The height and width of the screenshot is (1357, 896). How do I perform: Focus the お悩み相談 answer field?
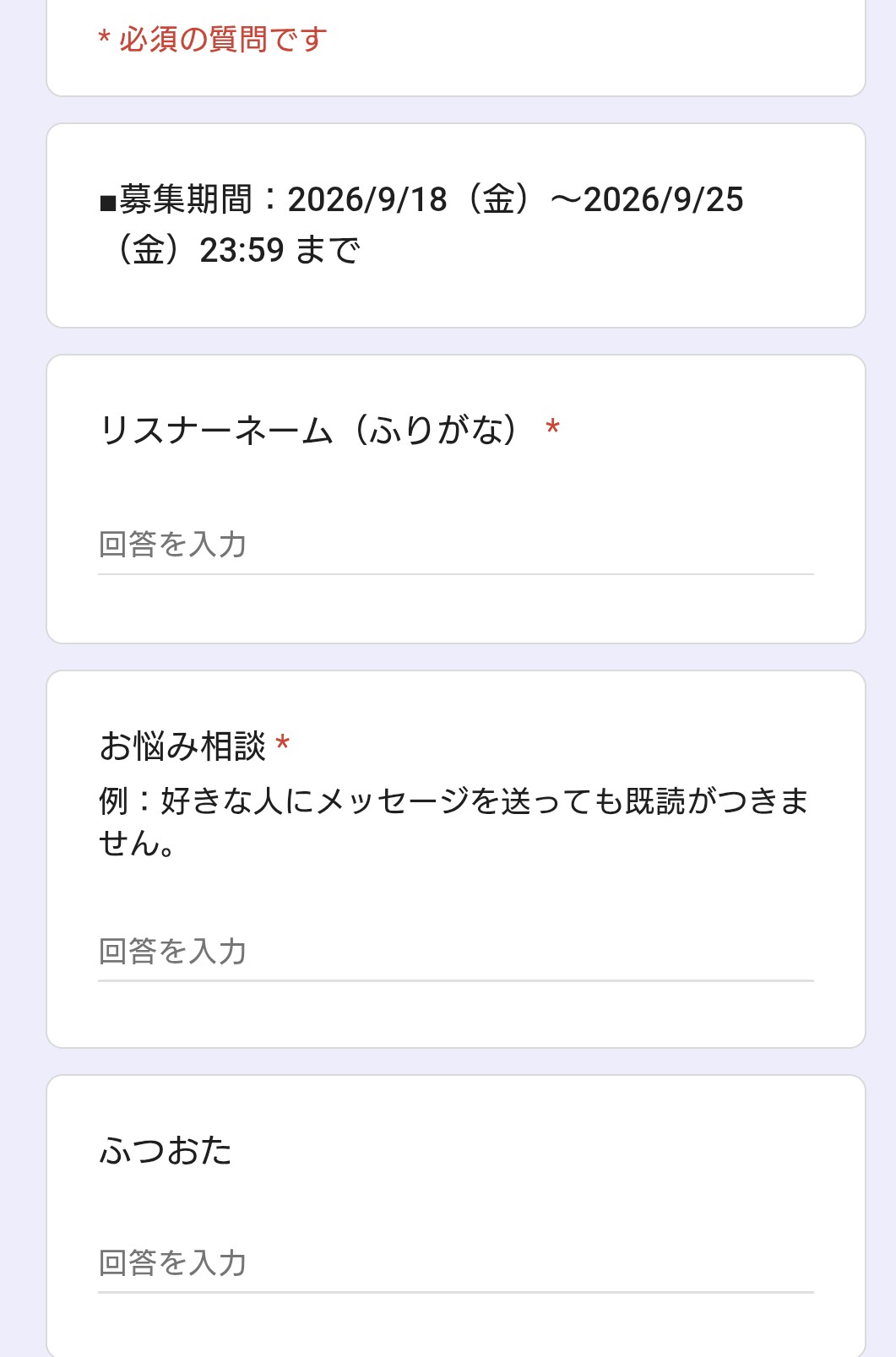coord(456,953)
